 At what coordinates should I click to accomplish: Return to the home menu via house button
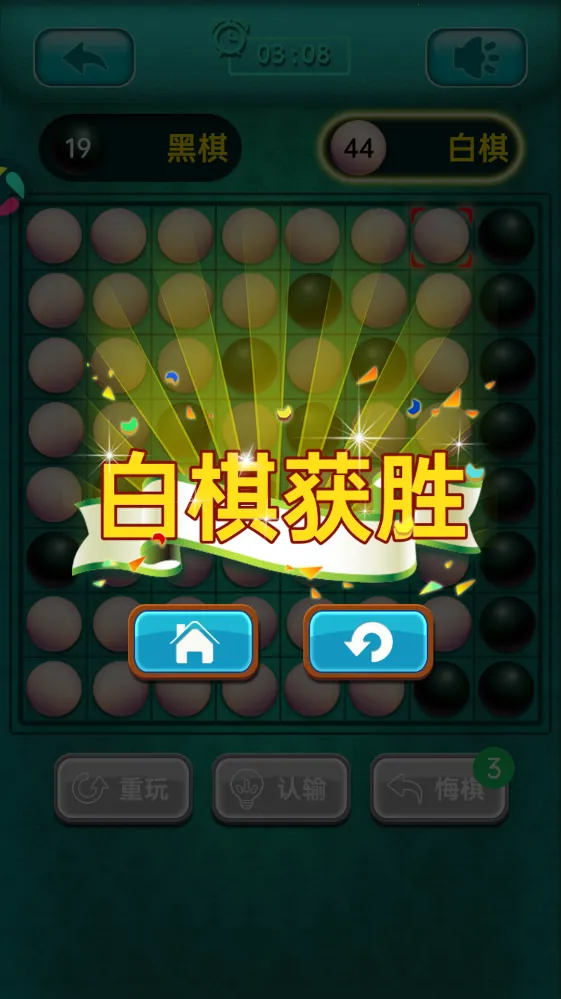click(x=194, y=642)
